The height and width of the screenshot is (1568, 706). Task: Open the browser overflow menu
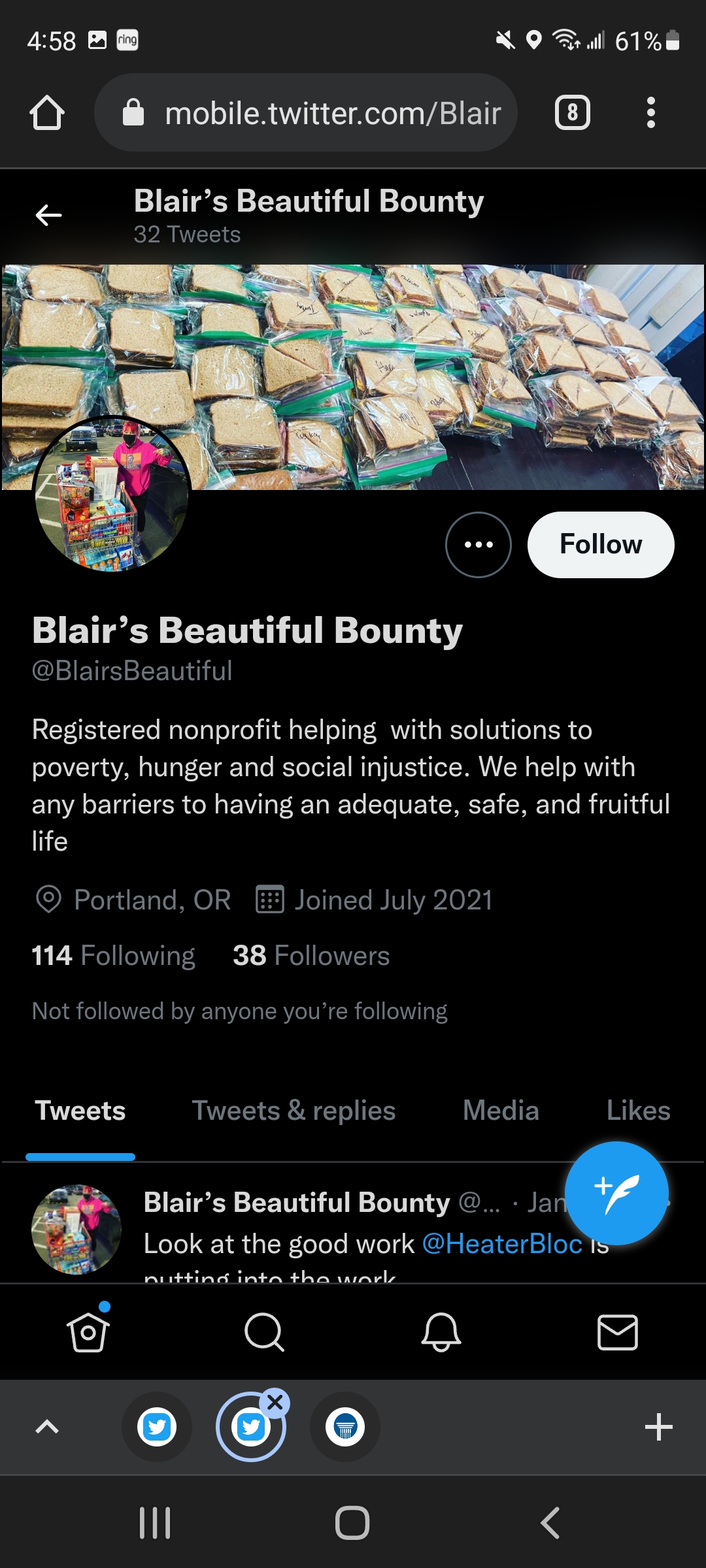tap(650, 113)
